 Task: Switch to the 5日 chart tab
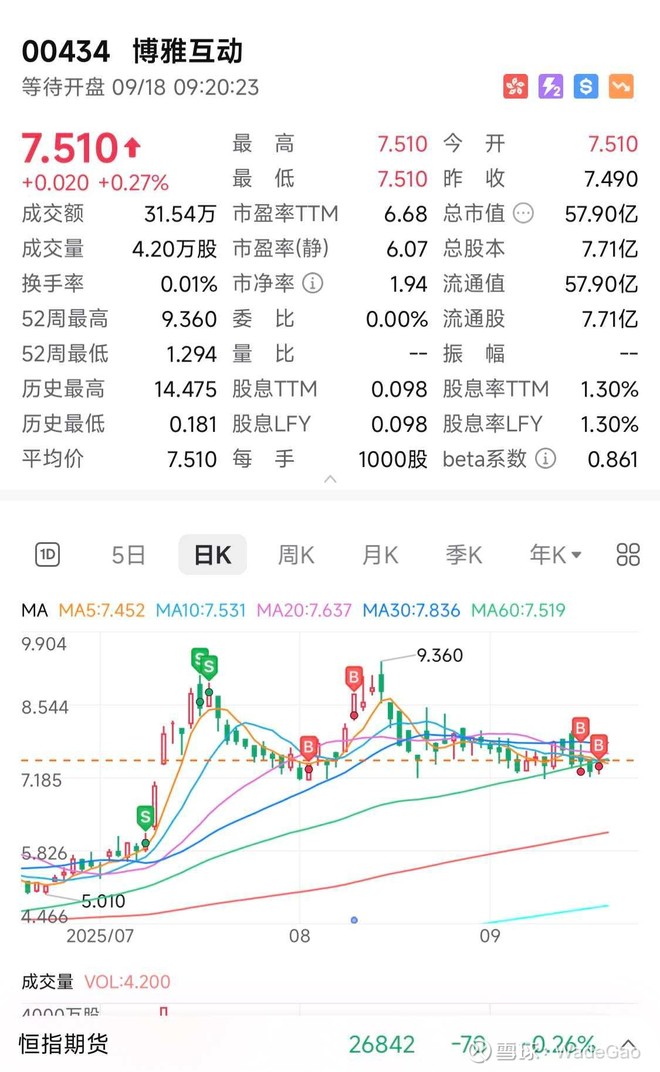point(128,555)
